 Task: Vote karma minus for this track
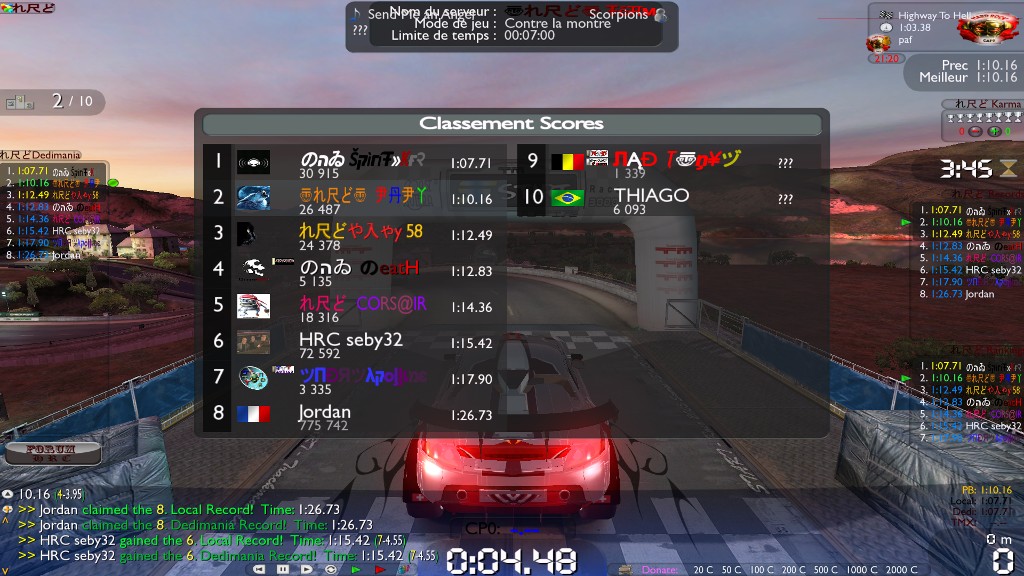click(975, 131)
